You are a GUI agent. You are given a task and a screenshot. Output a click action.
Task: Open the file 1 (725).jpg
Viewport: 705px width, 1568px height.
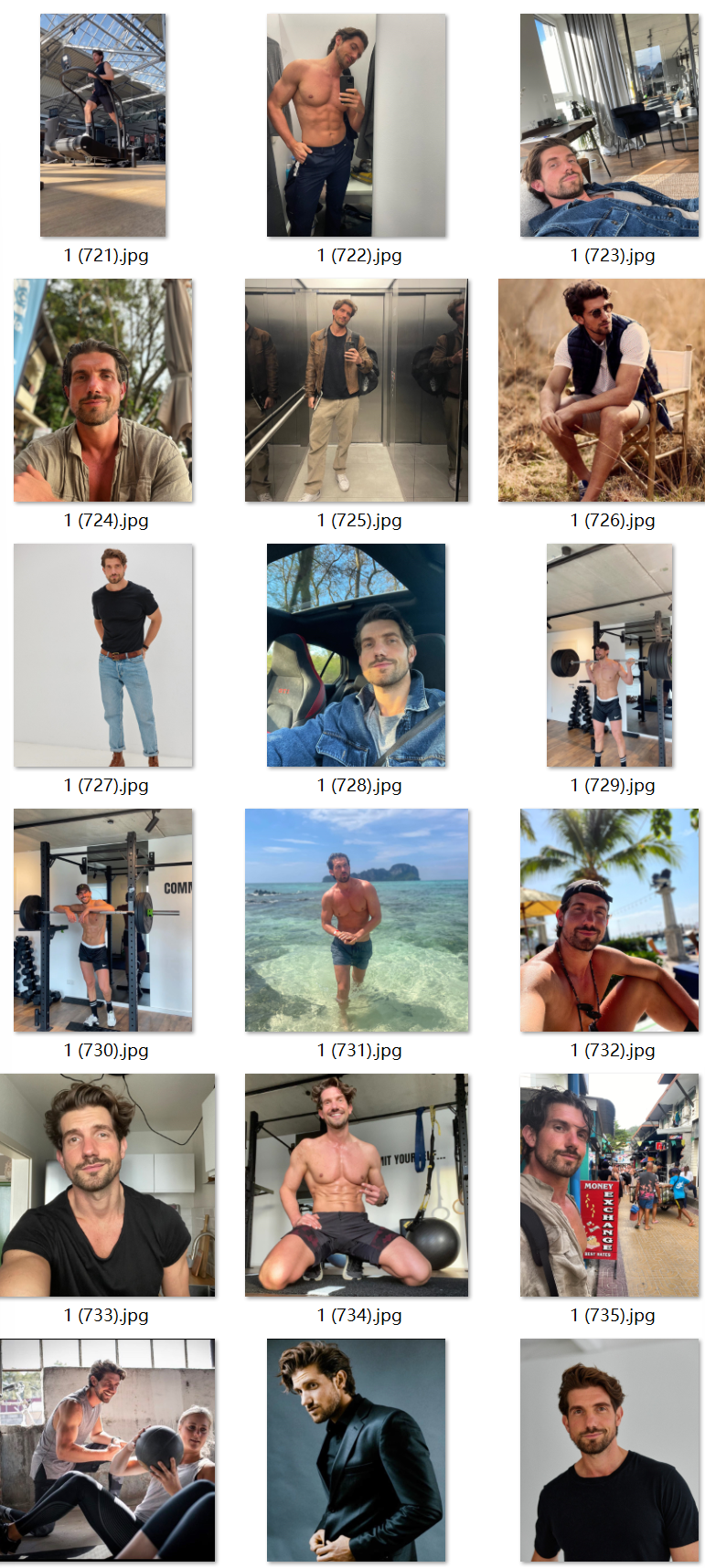(x=357, y=390)
